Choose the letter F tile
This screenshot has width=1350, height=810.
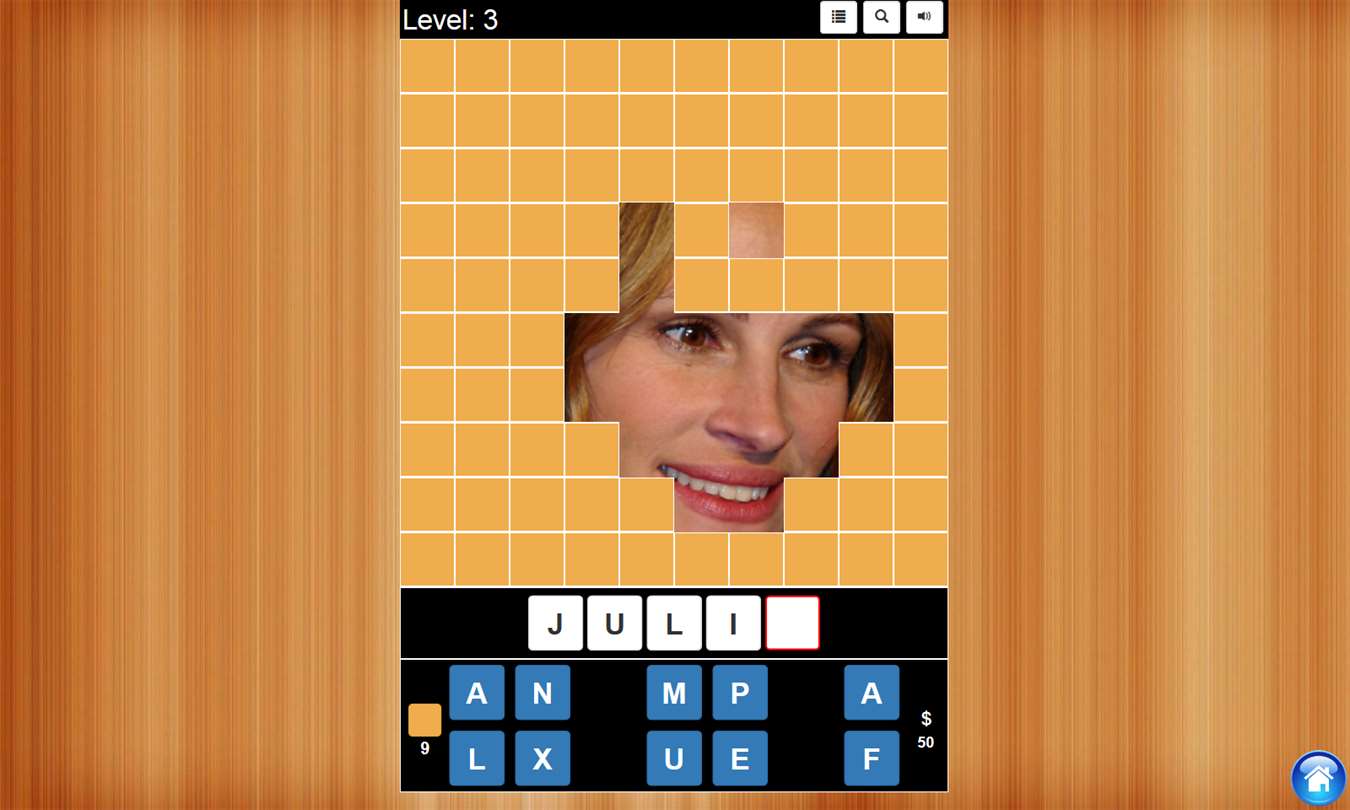pyautogui.click(x=871, y=758)
